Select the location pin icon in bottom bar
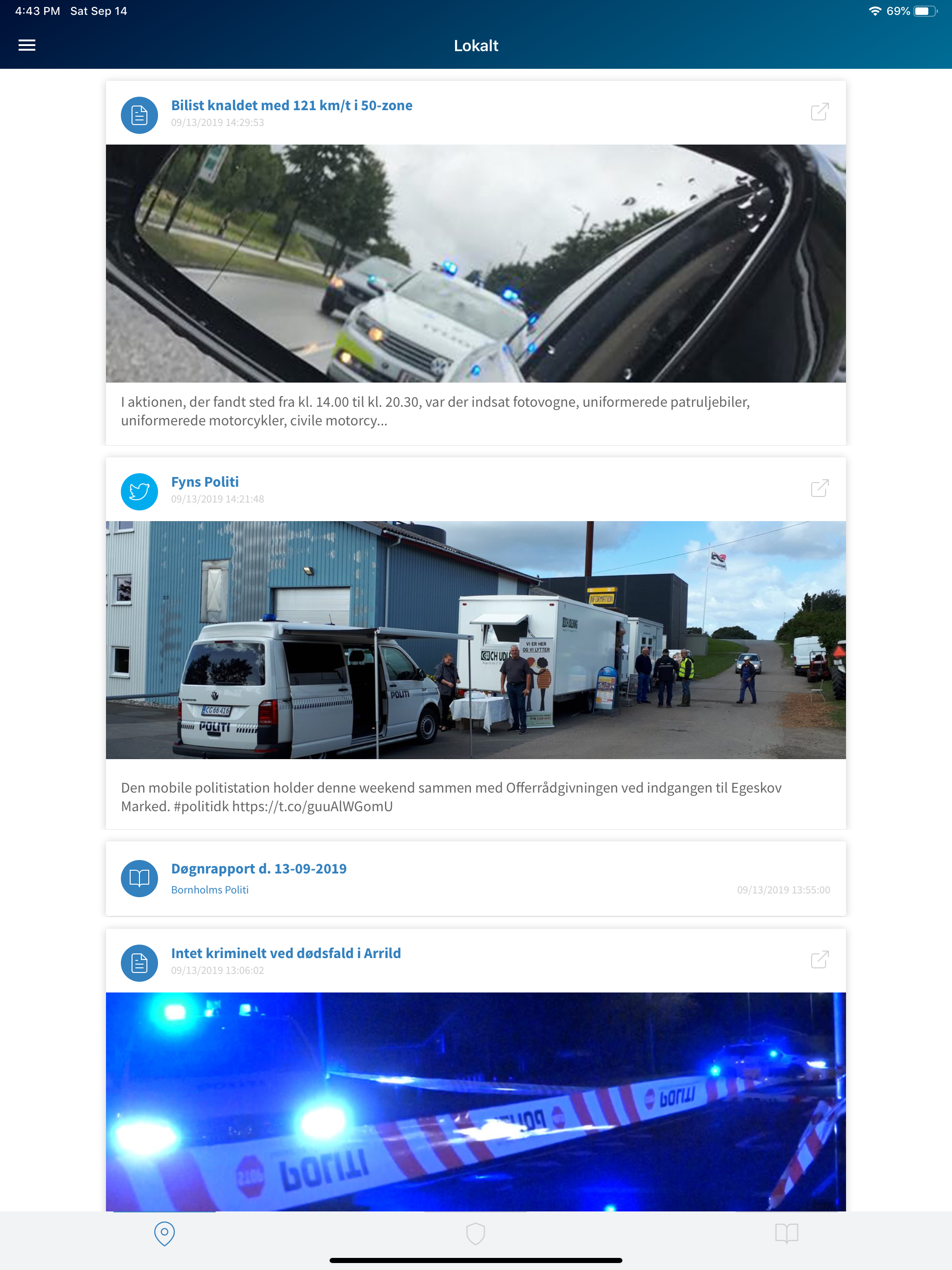This screenshot has width=952, height=1270. click(x=165, y=1234)
